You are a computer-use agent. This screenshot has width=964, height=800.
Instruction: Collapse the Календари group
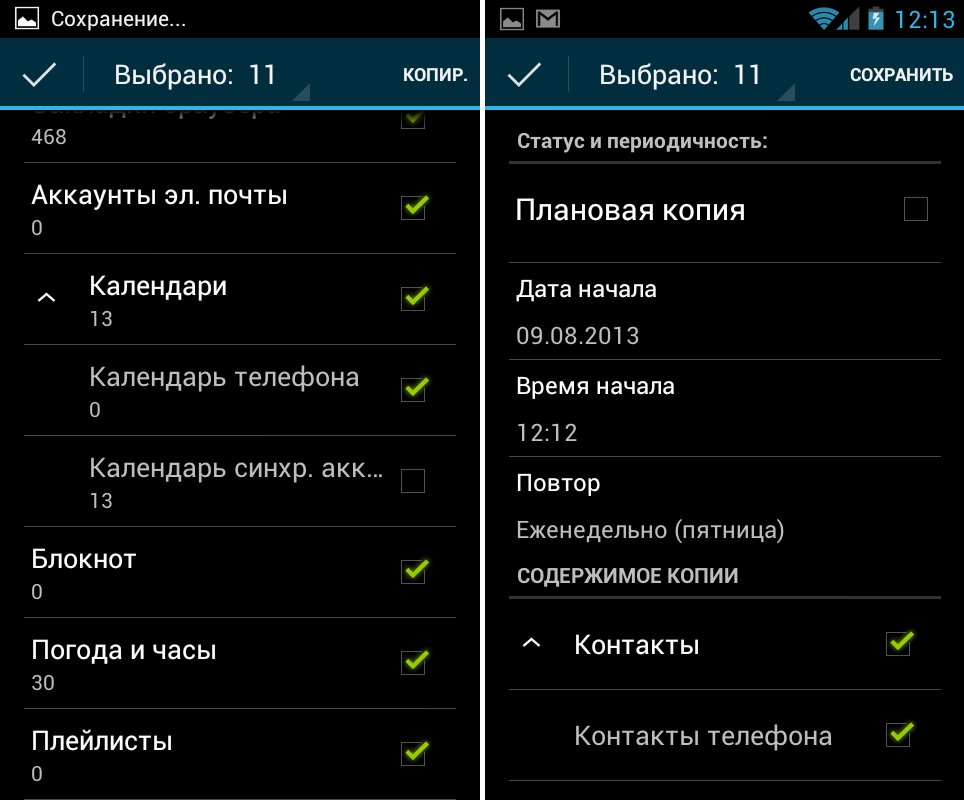(46, 298)
